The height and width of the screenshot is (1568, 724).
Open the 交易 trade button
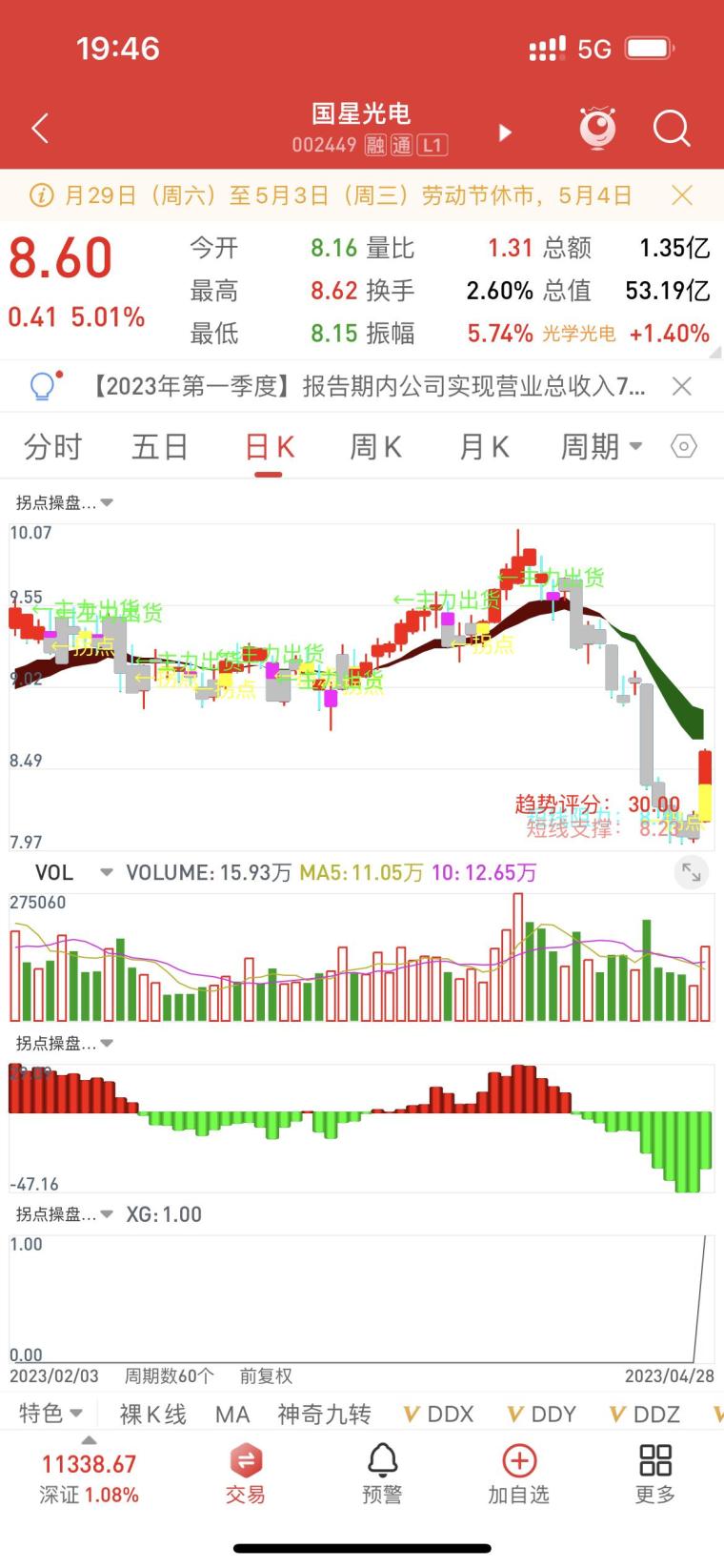245,1474
